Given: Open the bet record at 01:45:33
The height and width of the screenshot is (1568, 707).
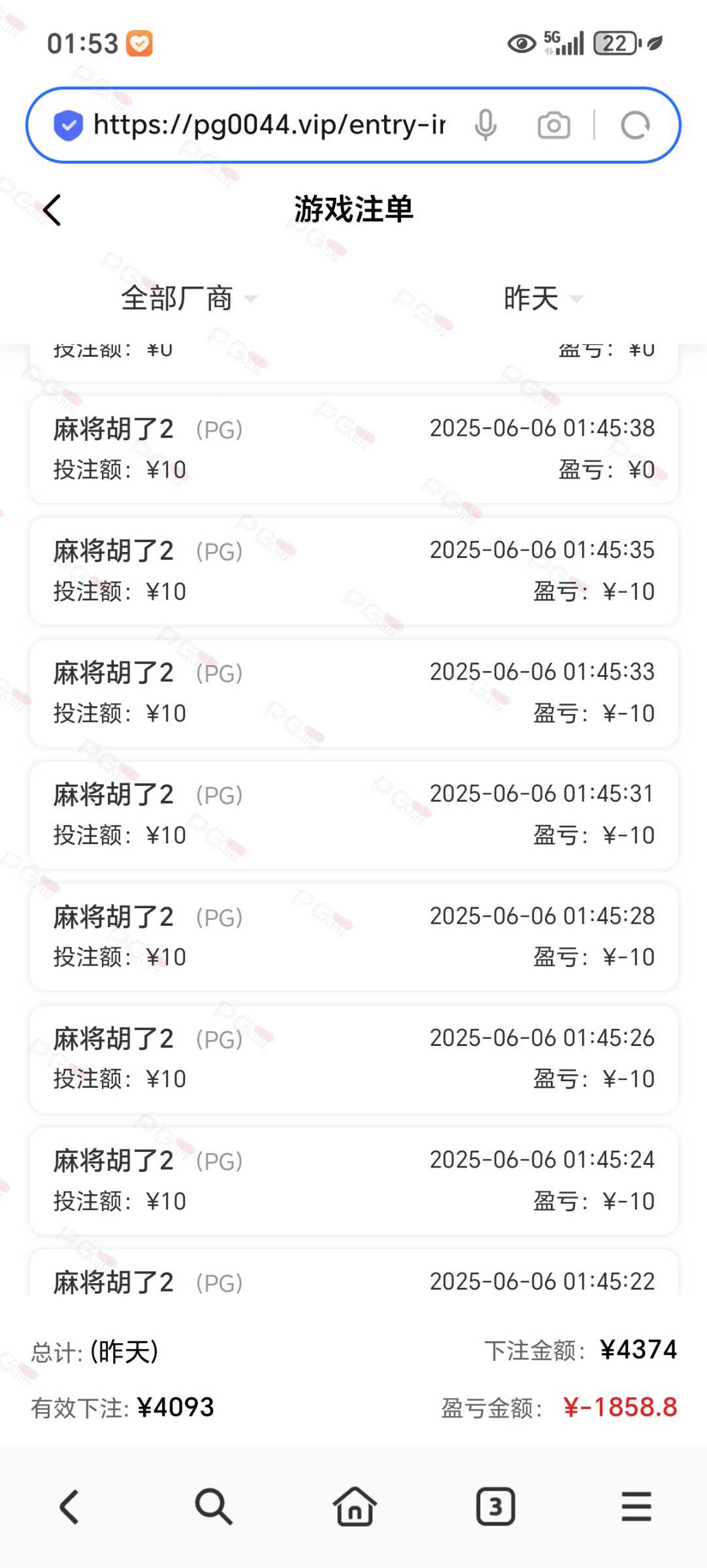Looking at the screenshot, I should tap(354, 693).
